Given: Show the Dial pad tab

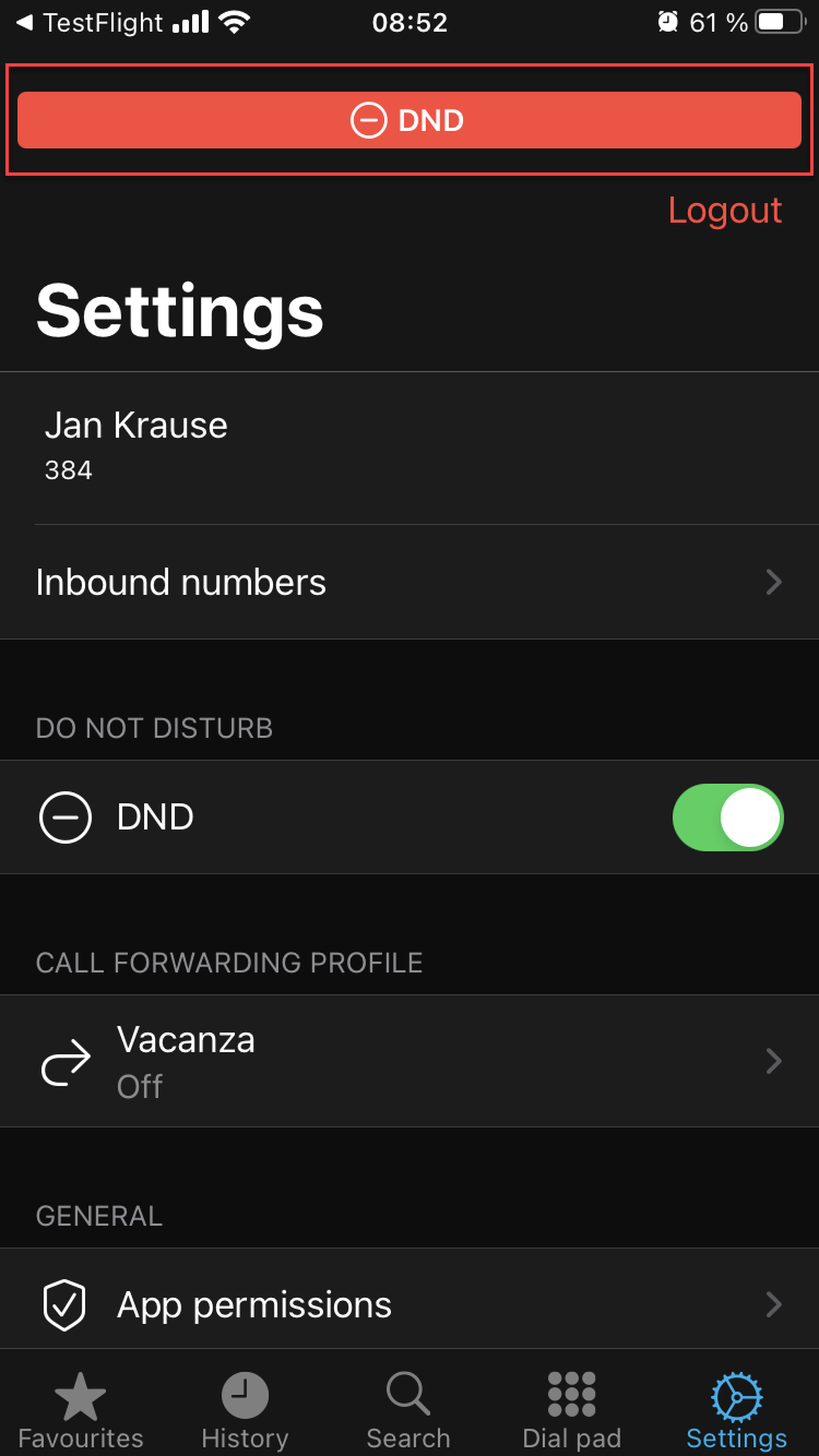Looking at the screenshot, I should tap(572, 1410).
